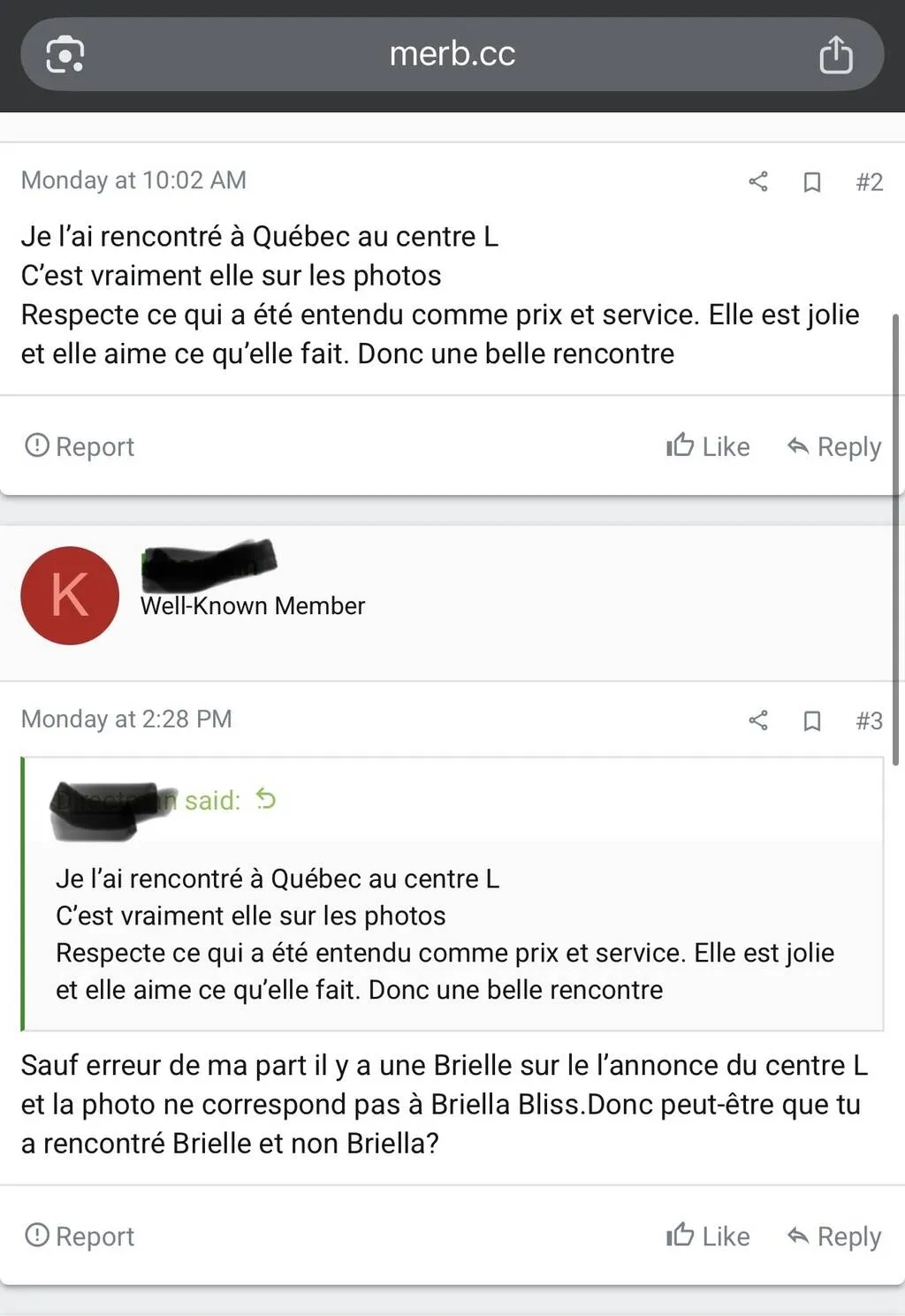The height and width of the screenshot is (1316, 905).
Task: Jump to the quoted original post arrow
Action: (x=265, y=799)
